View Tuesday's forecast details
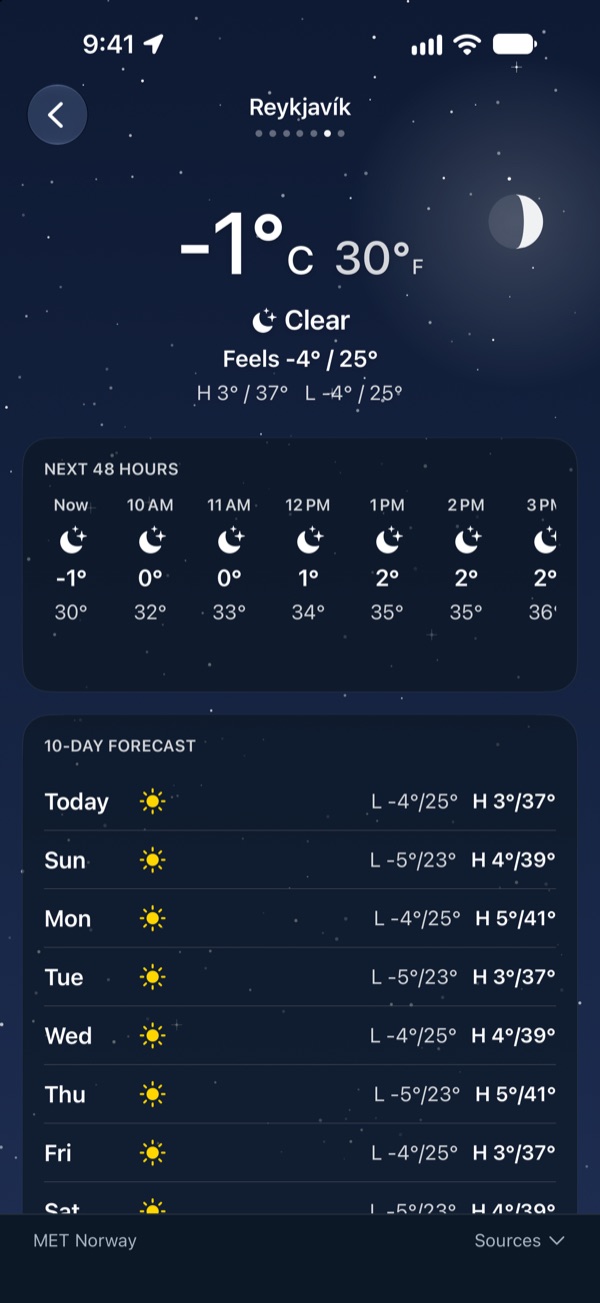Image resolution: width=600 pixels, height=1303 pixels. tap(300, 977)
